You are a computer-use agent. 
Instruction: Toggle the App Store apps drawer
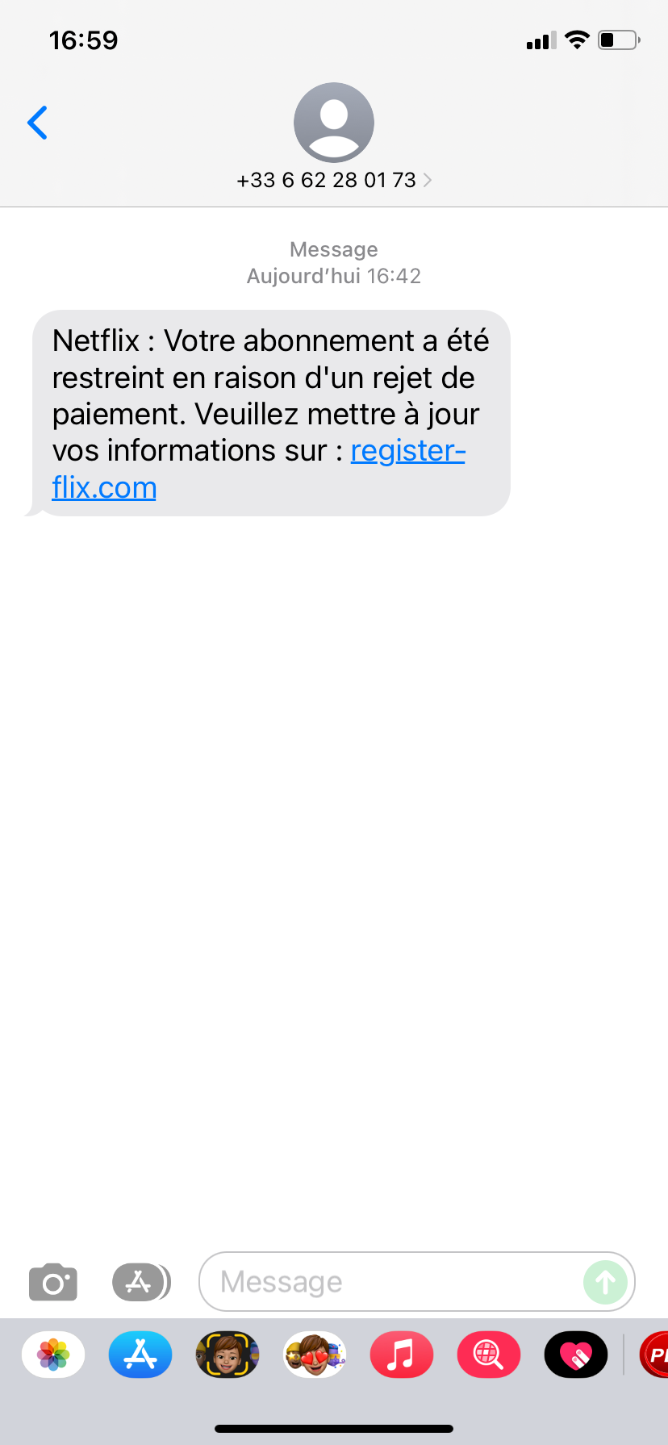[141, 1282]
